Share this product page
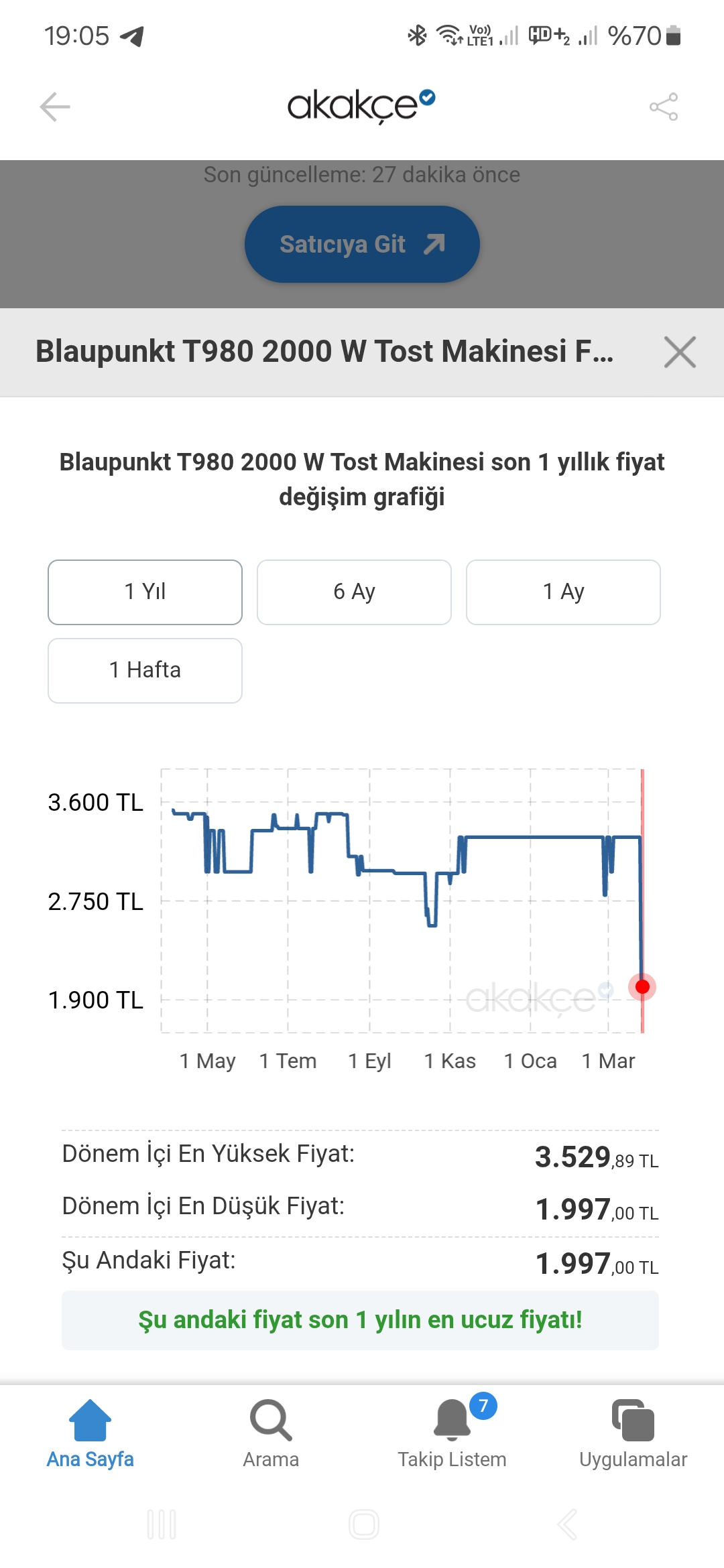Viewport: 724px width, 1568px height. tap(663, 107)
